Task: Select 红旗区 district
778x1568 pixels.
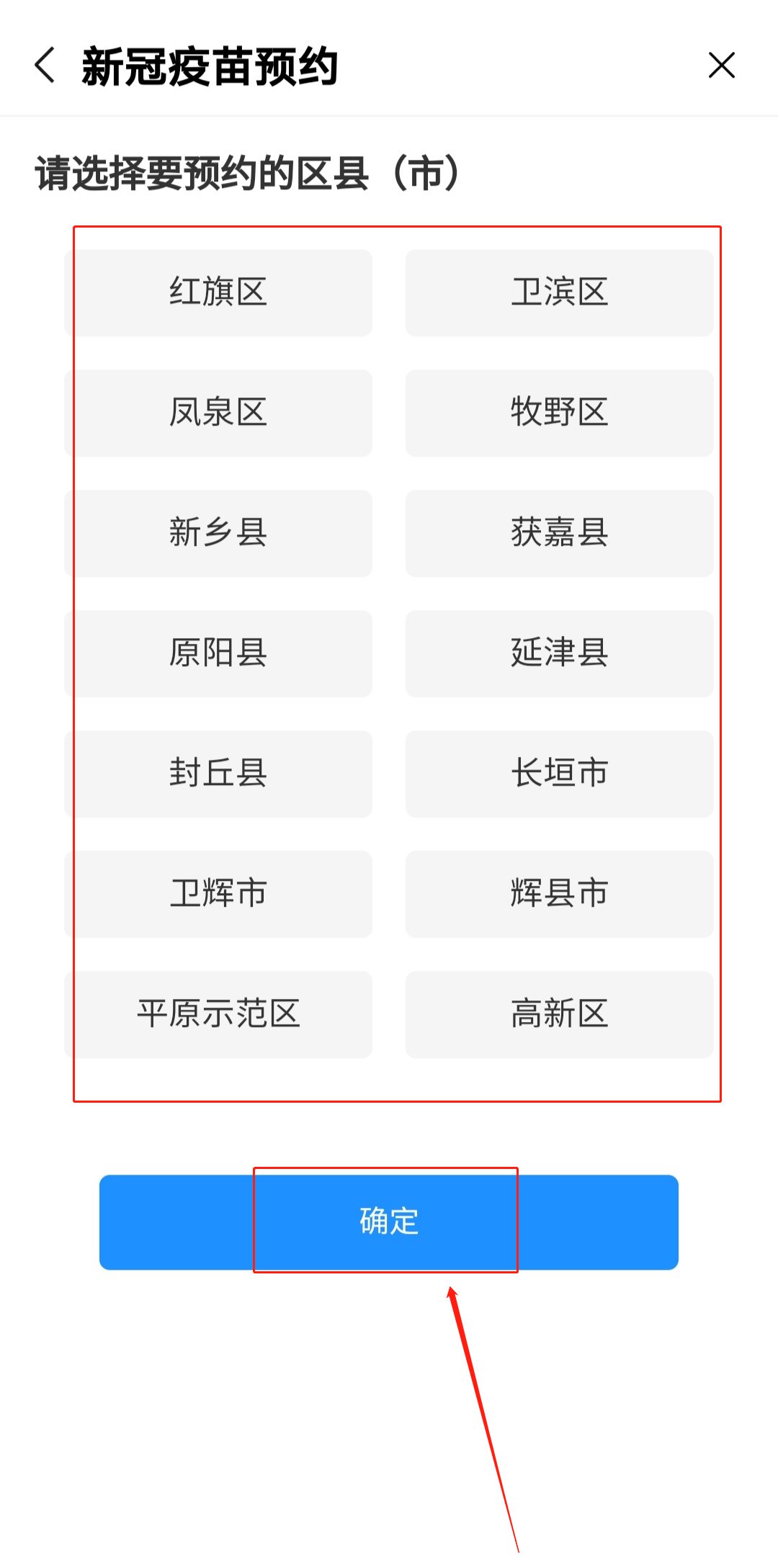Action: pyautogui.click(x=218, y=293)
